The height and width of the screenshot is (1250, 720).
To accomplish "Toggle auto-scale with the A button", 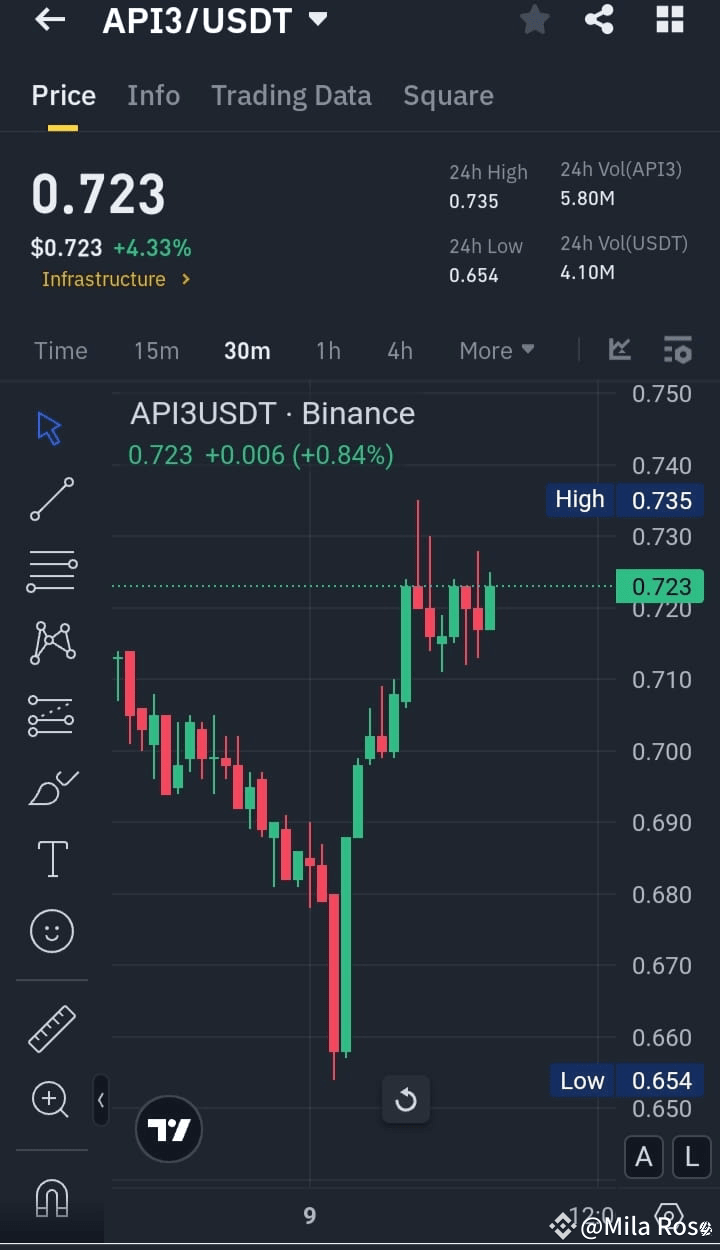I will tap(643, 1156).
